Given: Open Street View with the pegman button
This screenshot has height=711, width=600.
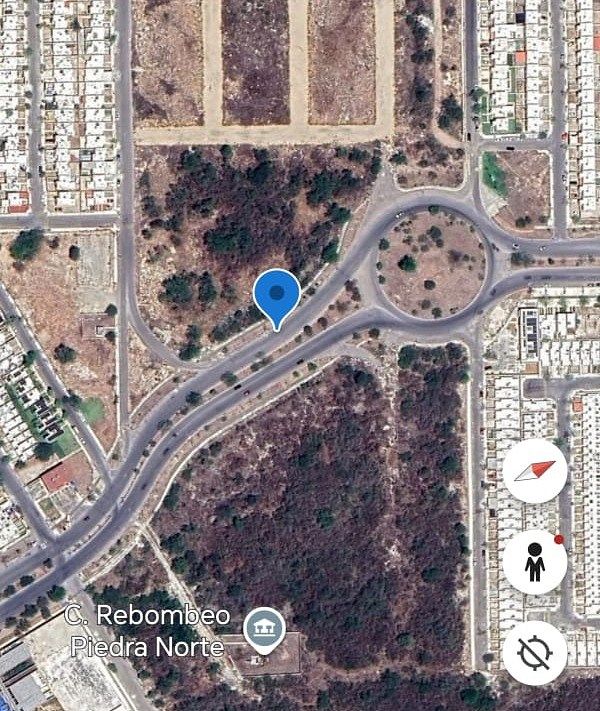Looking at the screenshot, I should coord(535,562).
